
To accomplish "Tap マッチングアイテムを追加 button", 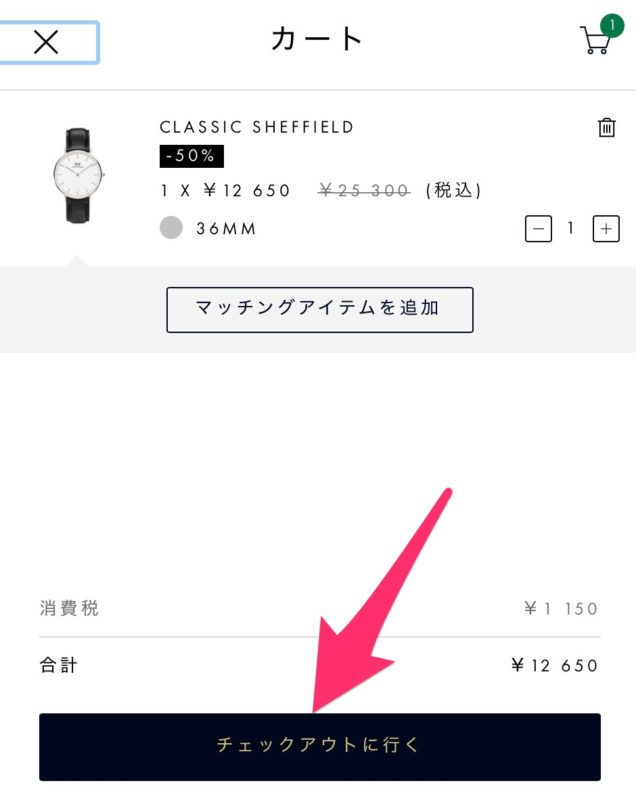I will [x=319, y=309].
